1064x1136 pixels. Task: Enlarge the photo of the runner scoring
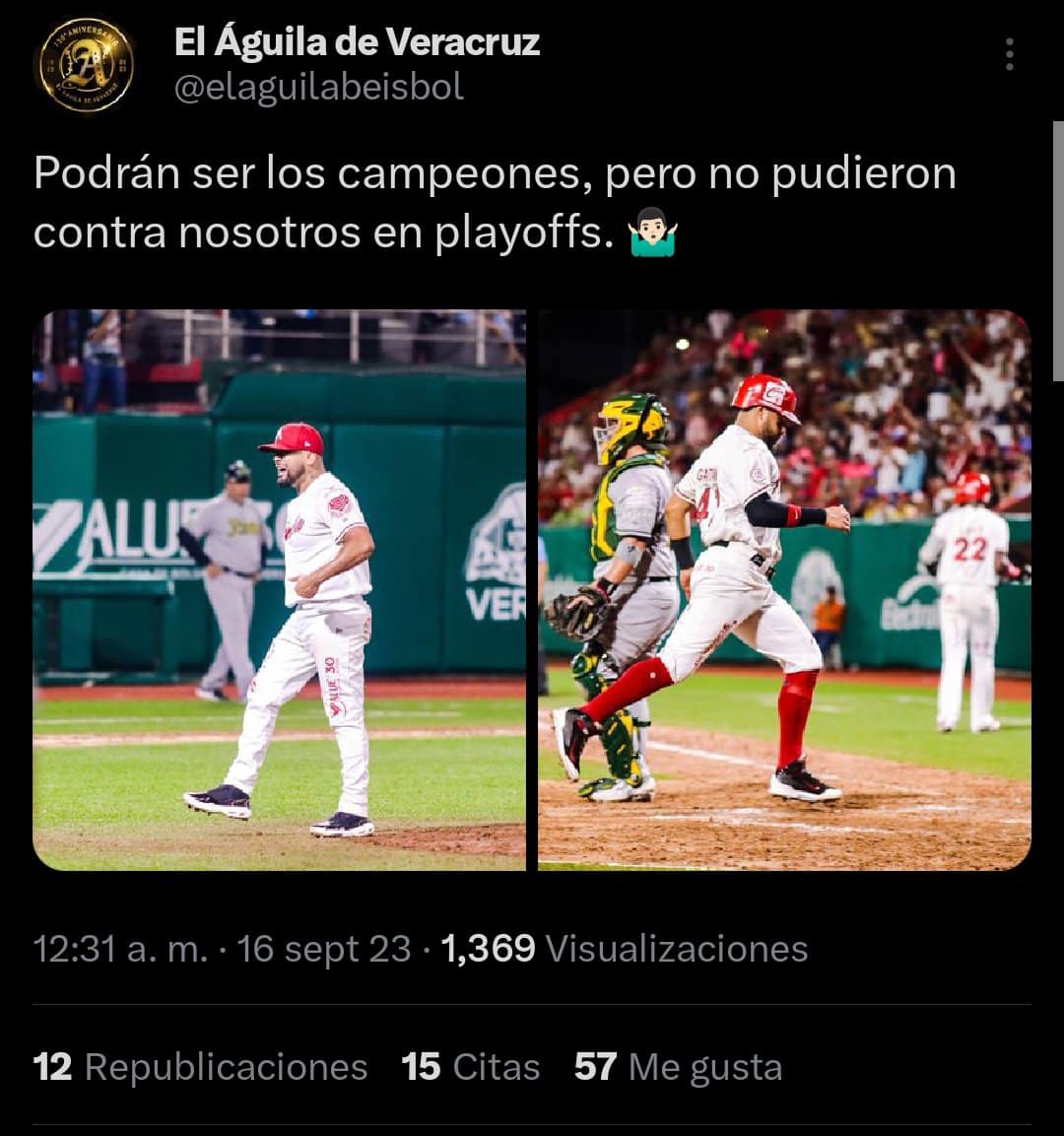click(x=784, y=590)
